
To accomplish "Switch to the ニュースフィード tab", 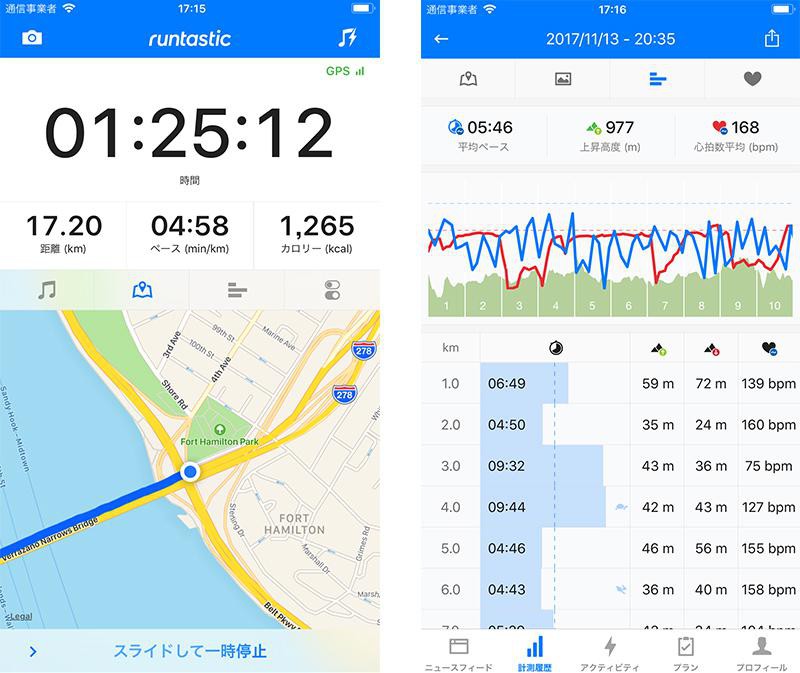I will pos(459,652).
